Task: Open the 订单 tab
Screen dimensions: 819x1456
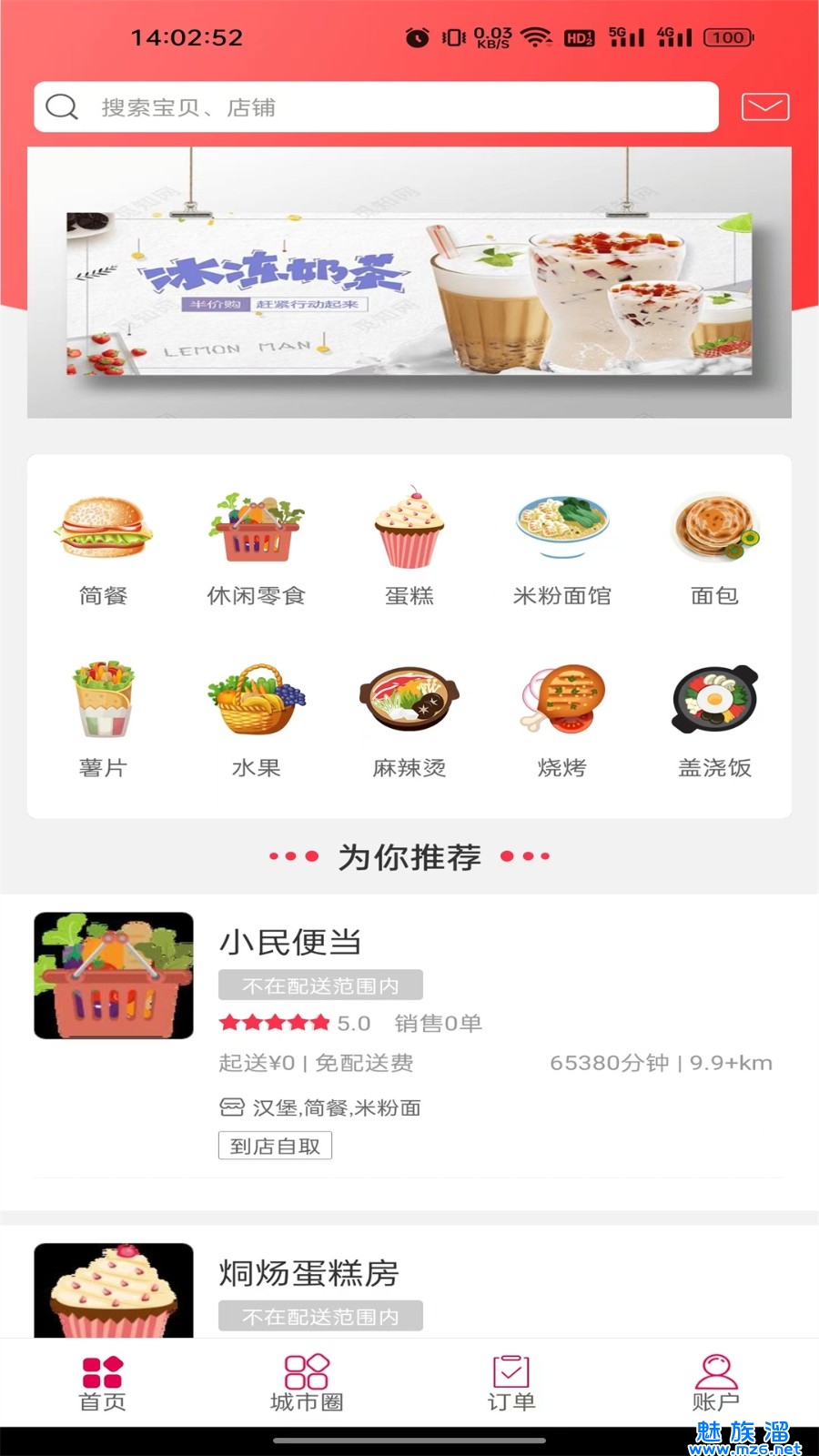Action: click(x=511, y=1383)
